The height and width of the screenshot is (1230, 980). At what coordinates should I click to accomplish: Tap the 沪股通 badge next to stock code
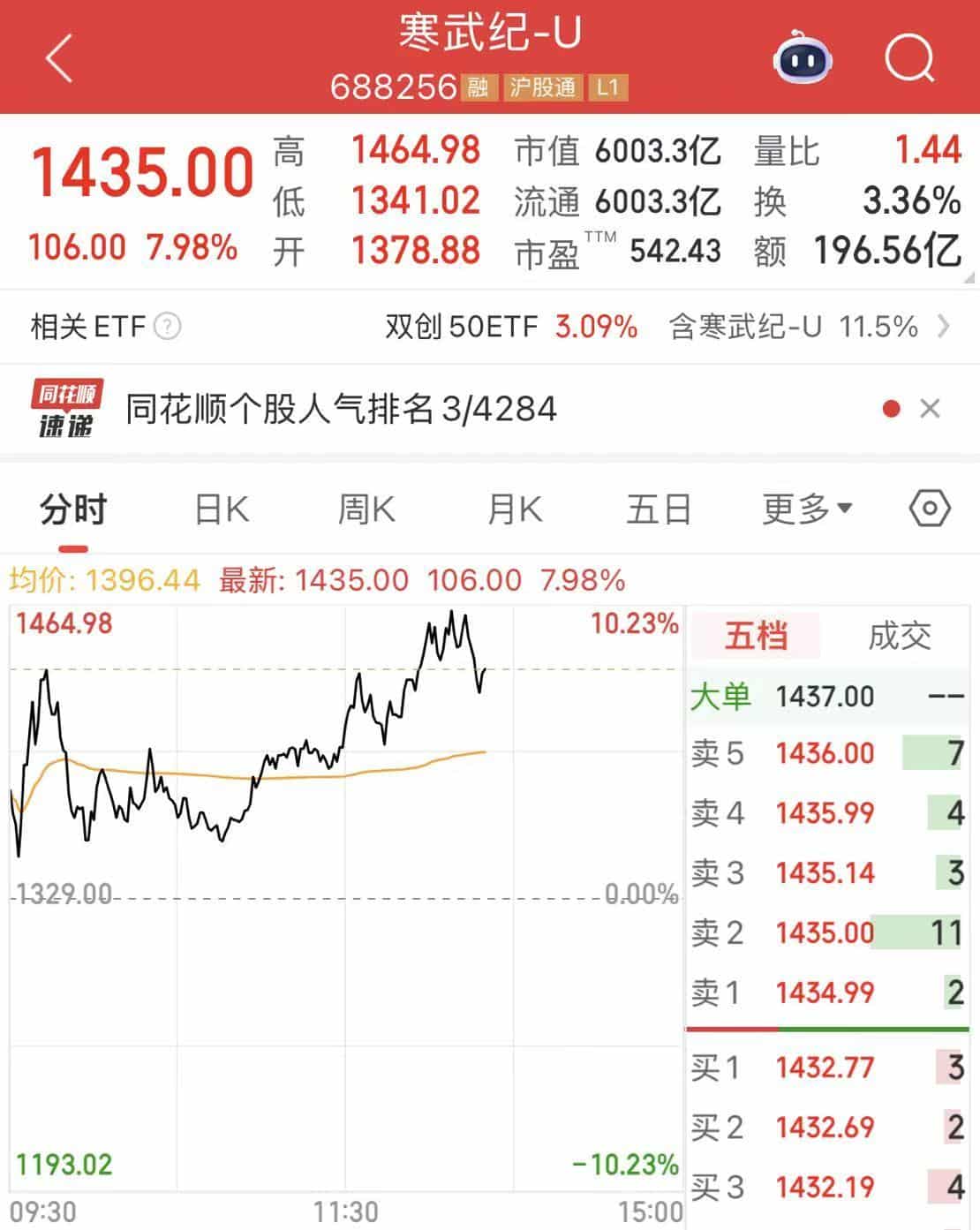tap(540, 88)
